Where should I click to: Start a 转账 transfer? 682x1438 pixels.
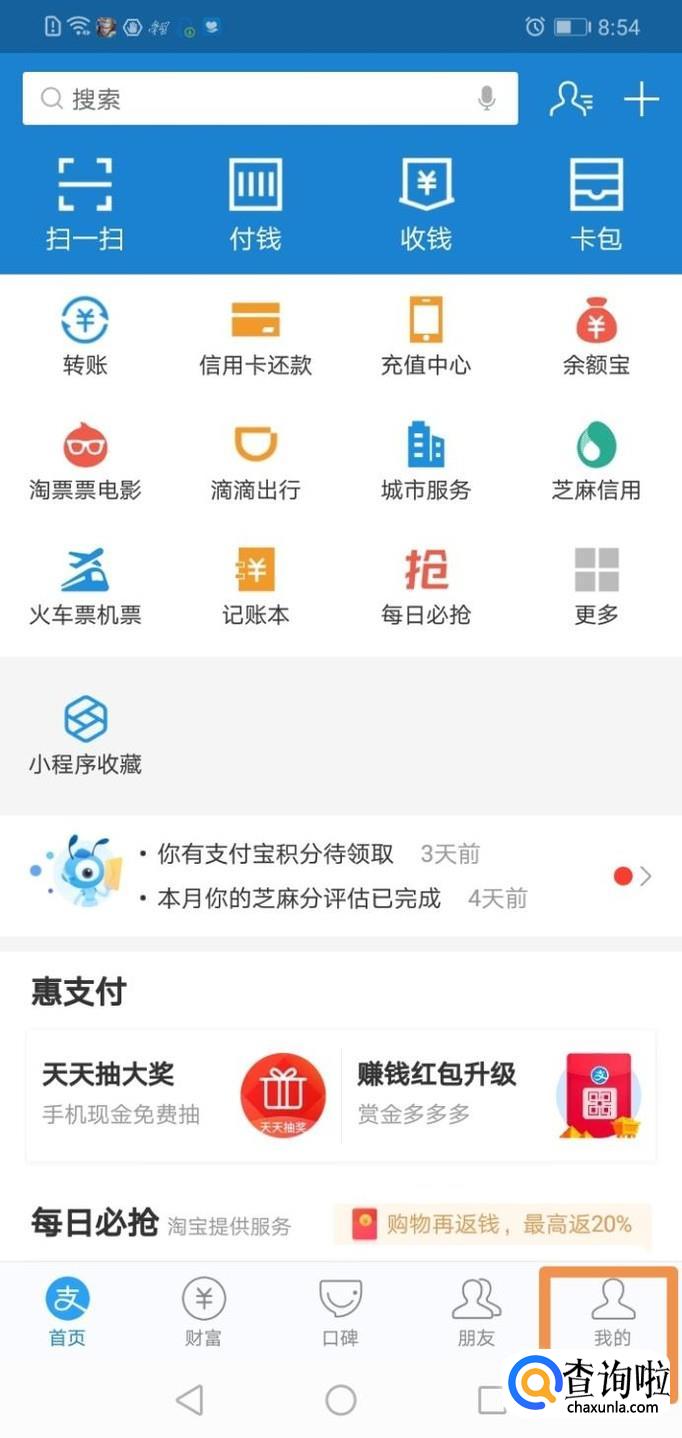pyautogui.click(x=85, y=337)
